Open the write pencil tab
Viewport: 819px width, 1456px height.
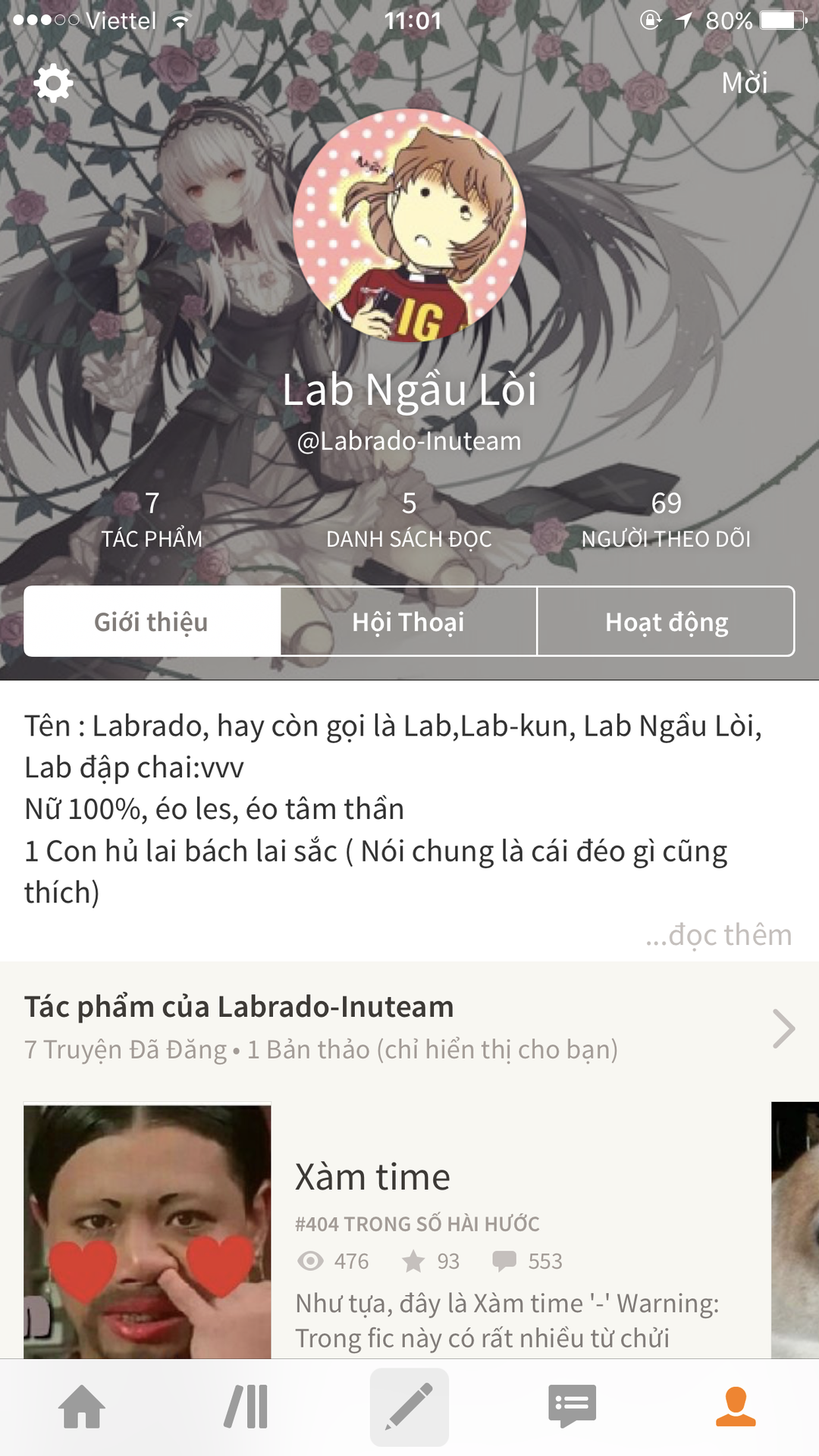(x=409, y=1407)
